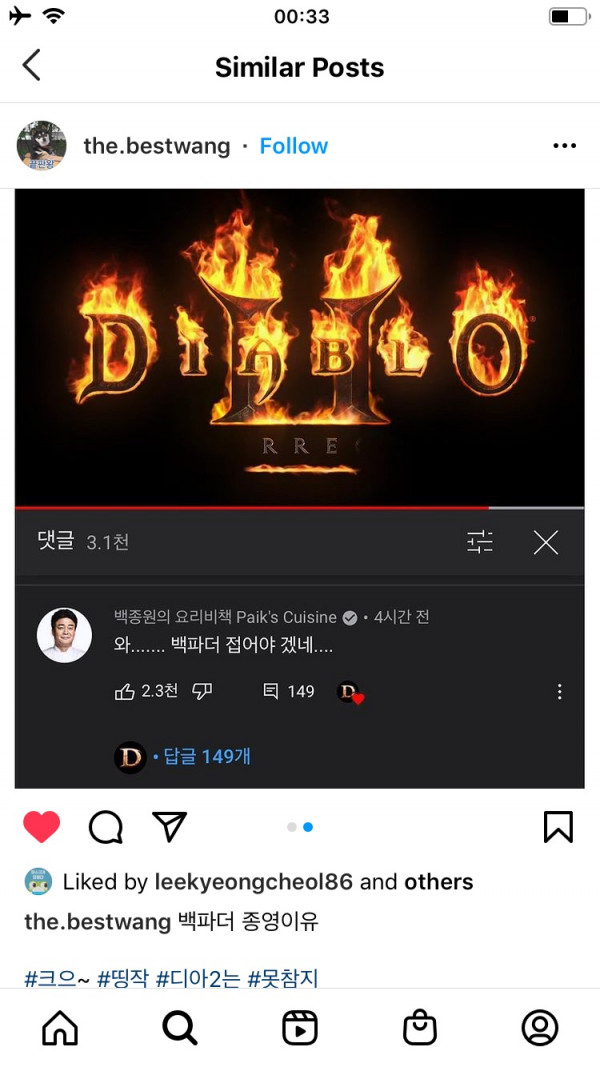See others who liked this post
The height and width of the screenshot is (1067, 600).
click(x=438, y=882)
